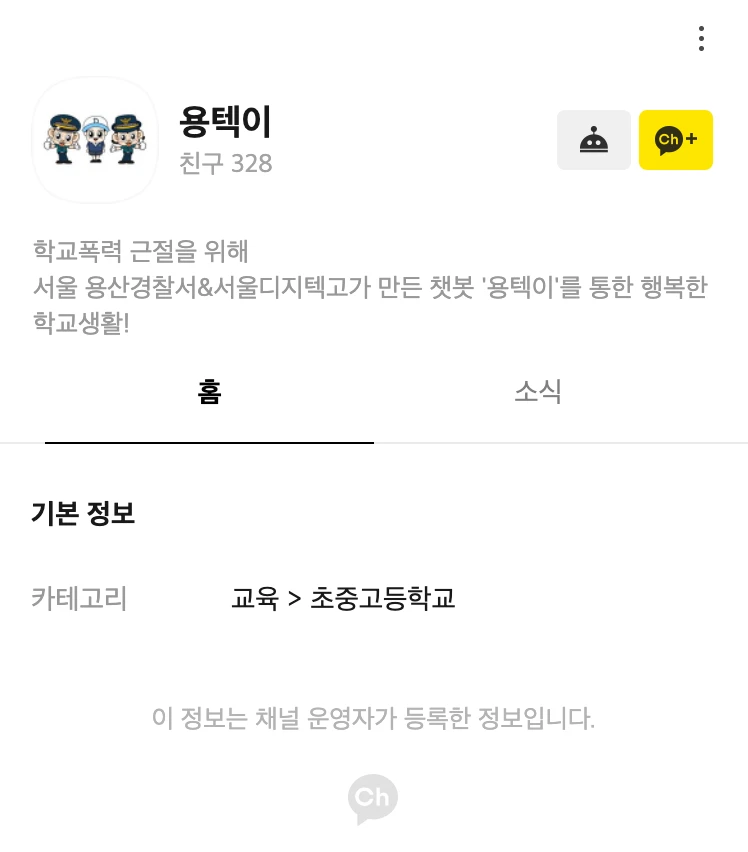
Task: Add 용텍이 channel as a friend
Action: coord(675,140)
